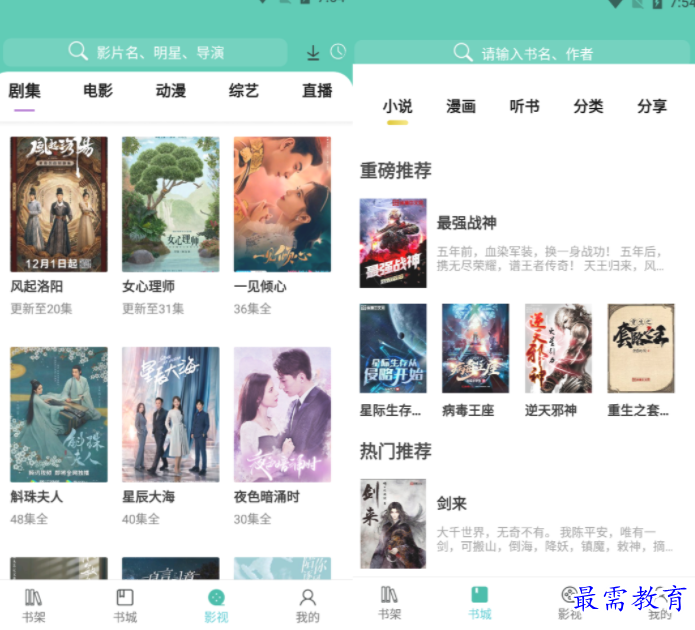Open the watch history clock icon

(338, 51)
